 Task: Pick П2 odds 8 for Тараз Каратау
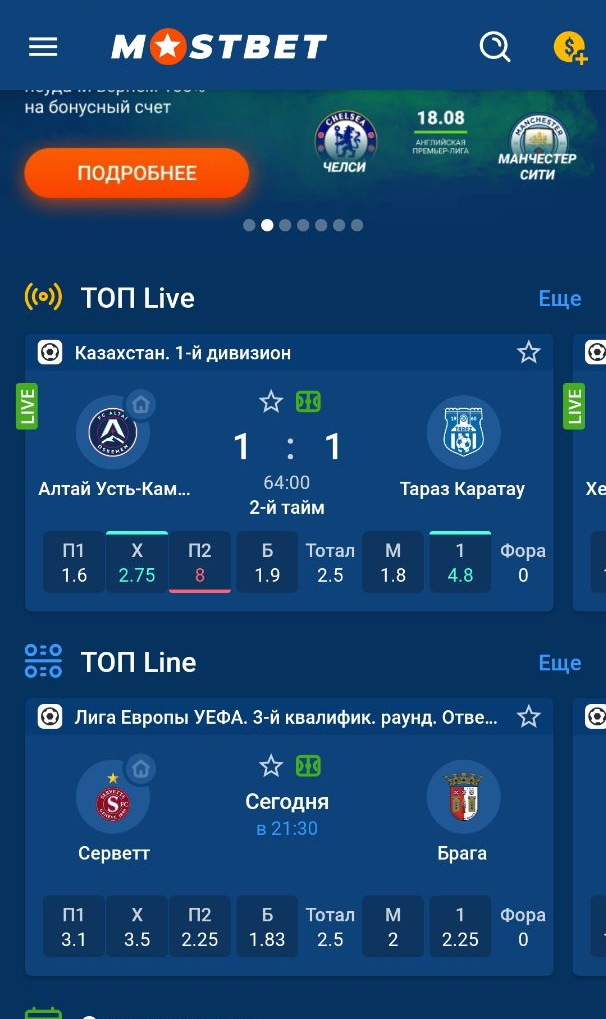point(200,563)
